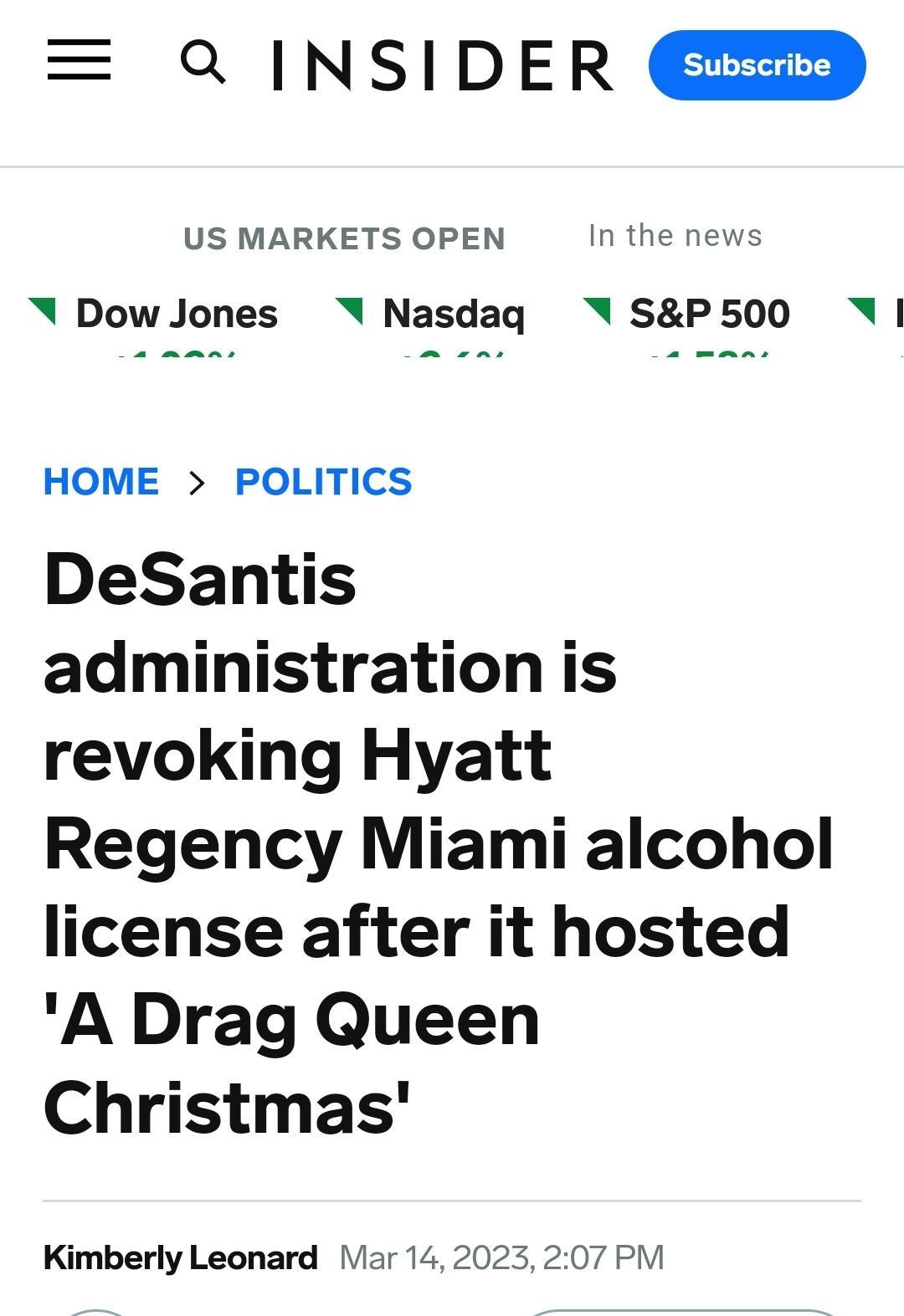This screenshot has height=1316, width=904.
Task: Click the Subscribe button
Action: [756, 65]
